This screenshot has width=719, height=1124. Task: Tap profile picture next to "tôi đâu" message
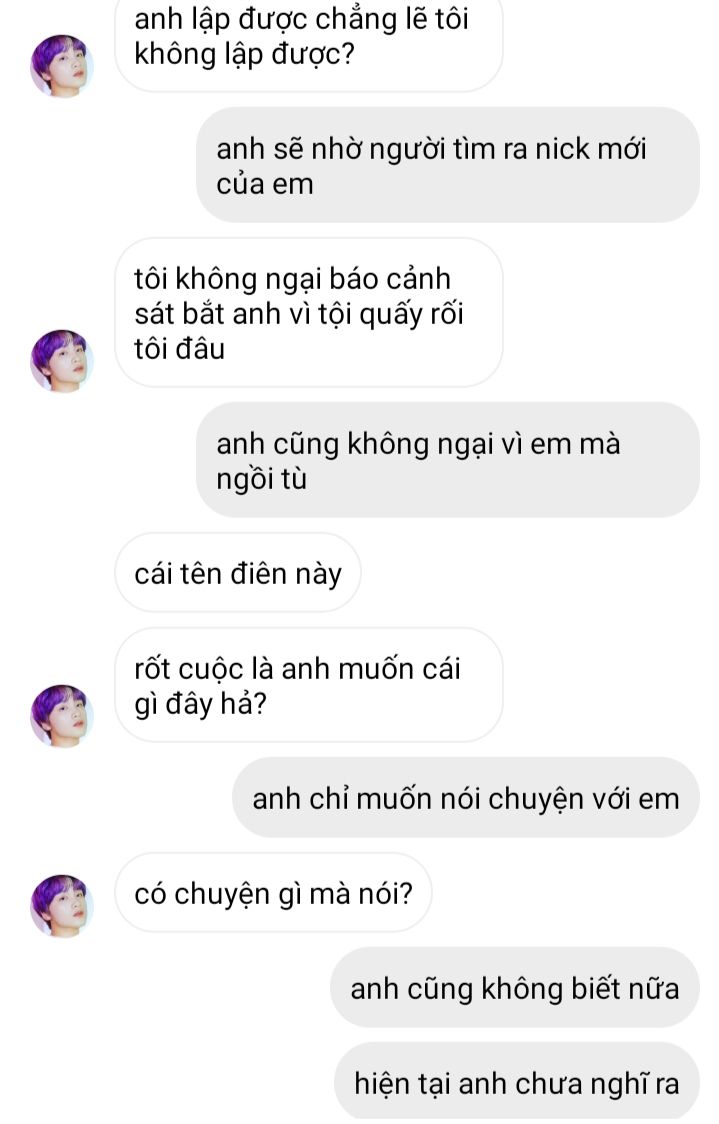(62, 361)
